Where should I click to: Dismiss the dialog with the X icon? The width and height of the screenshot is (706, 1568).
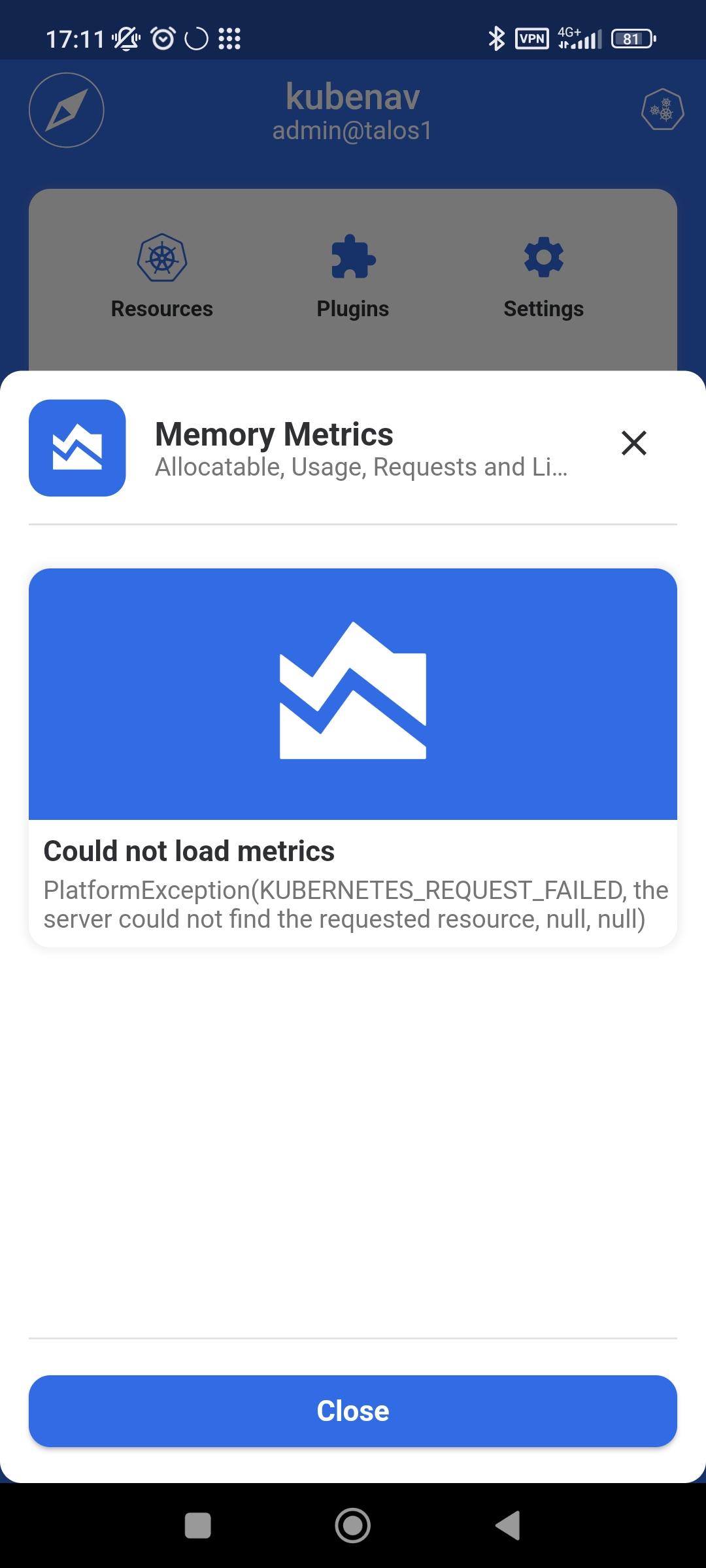(x=635, y=444)
